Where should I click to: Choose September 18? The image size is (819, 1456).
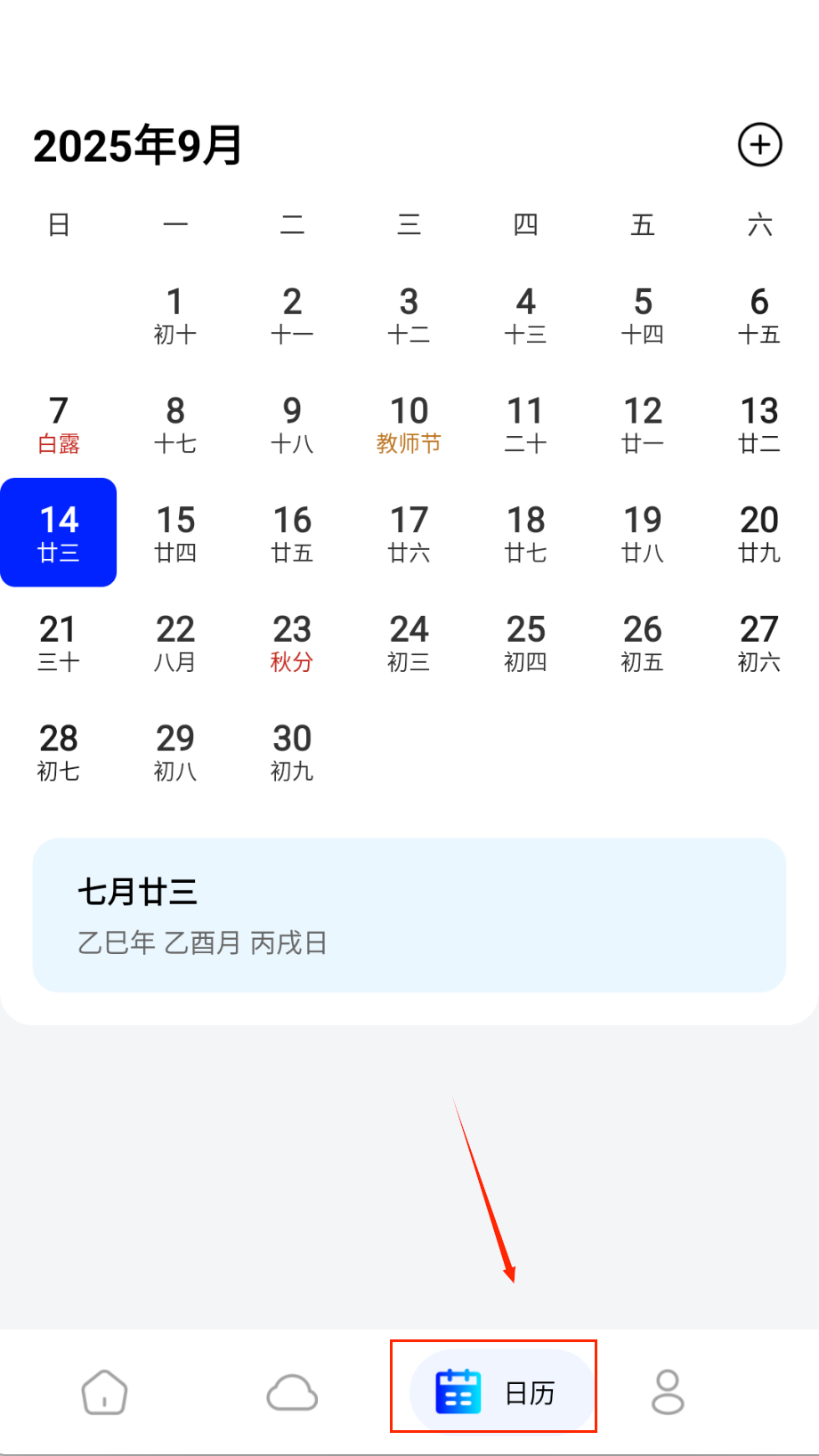pyautogui.click(x=525, y=532)
